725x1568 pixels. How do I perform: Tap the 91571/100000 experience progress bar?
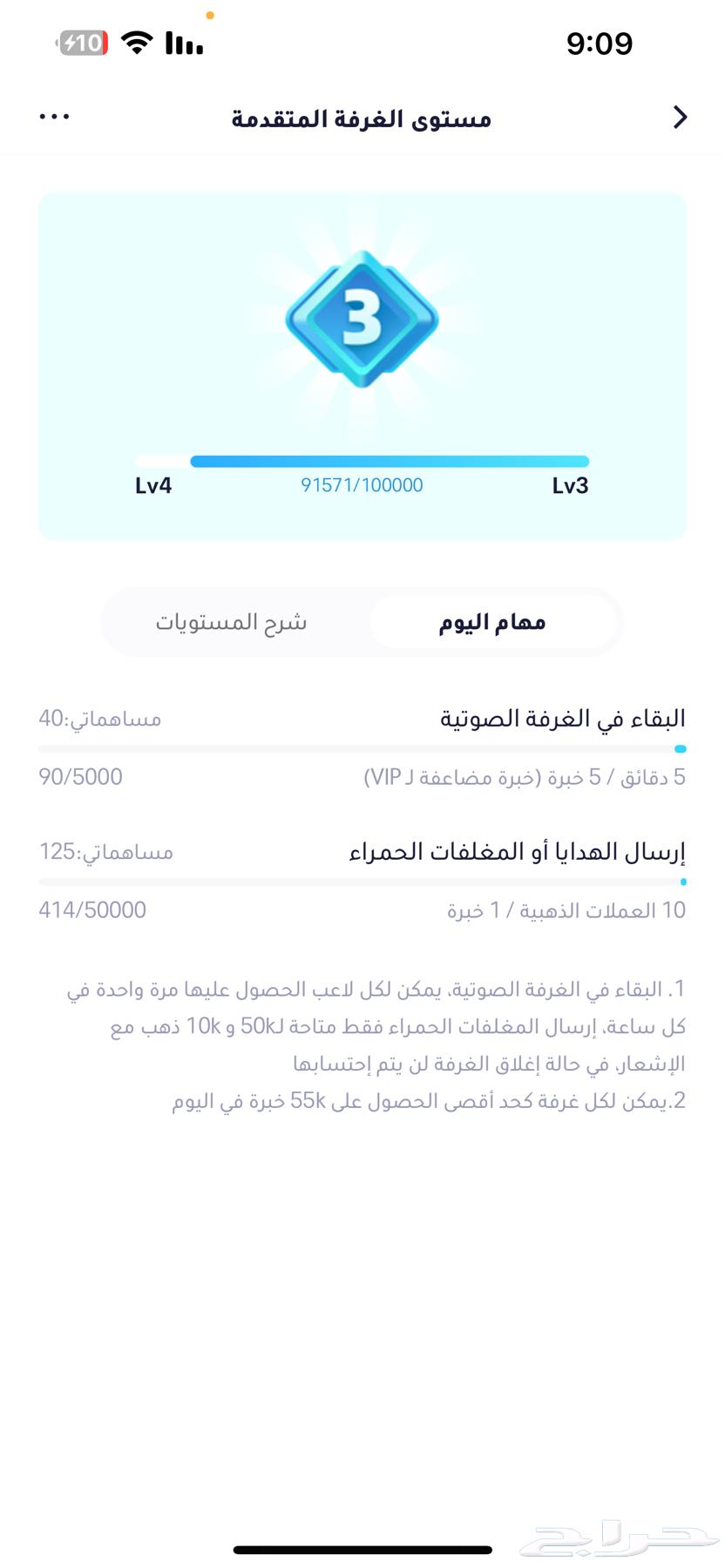click(x=362, y=461)
